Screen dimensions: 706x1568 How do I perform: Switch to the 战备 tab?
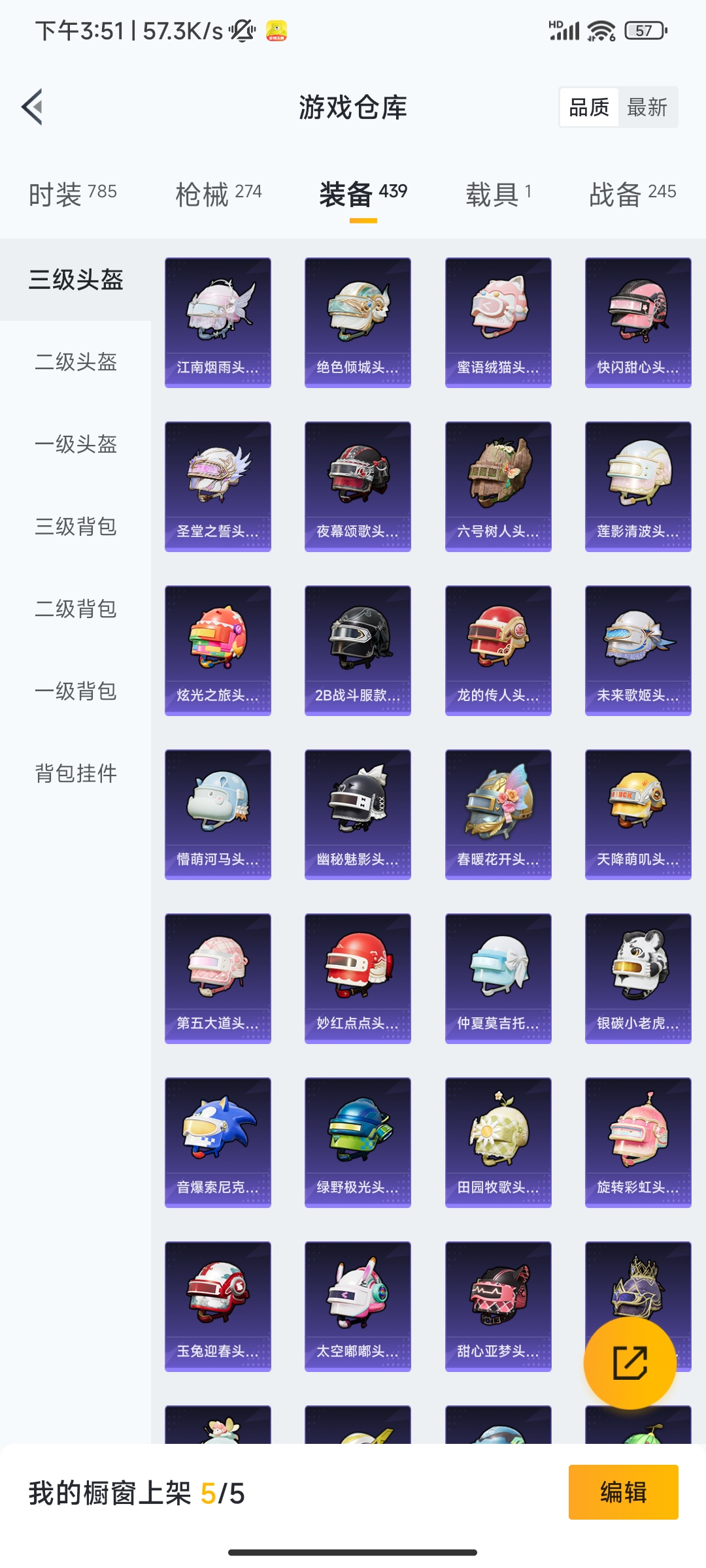click(632, 194)
